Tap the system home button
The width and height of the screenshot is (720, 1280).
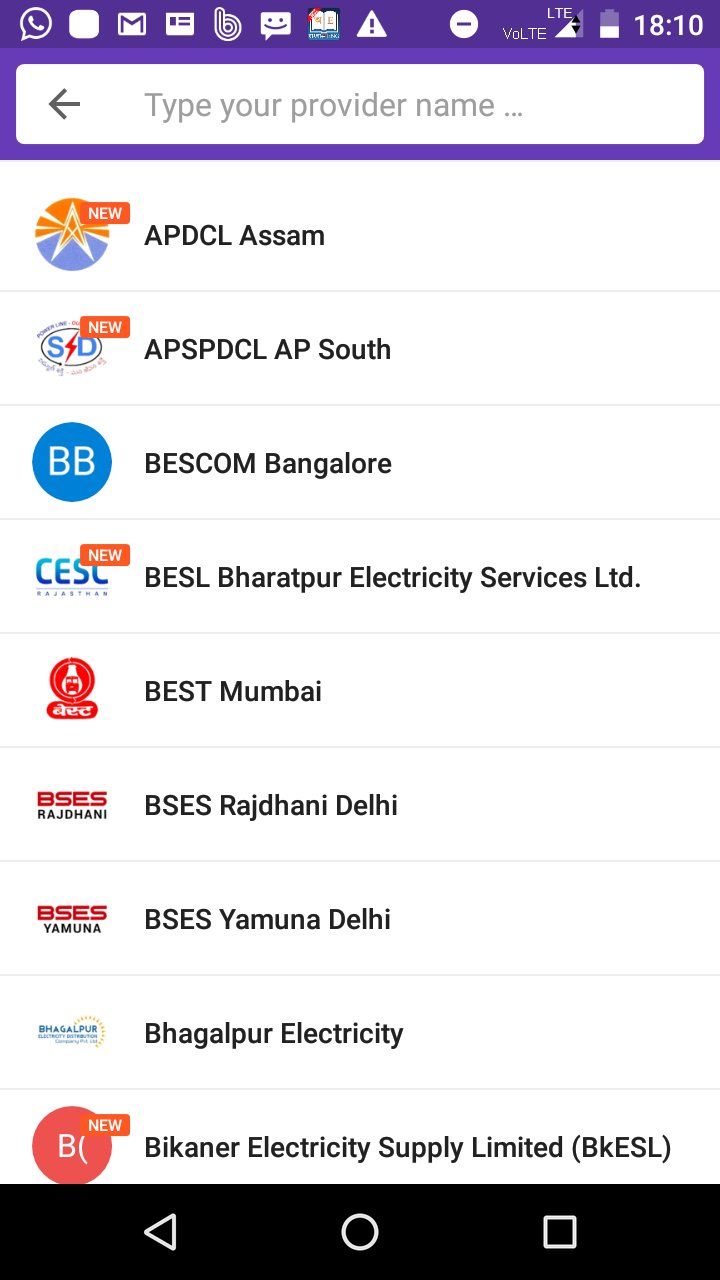[360, 1232]
